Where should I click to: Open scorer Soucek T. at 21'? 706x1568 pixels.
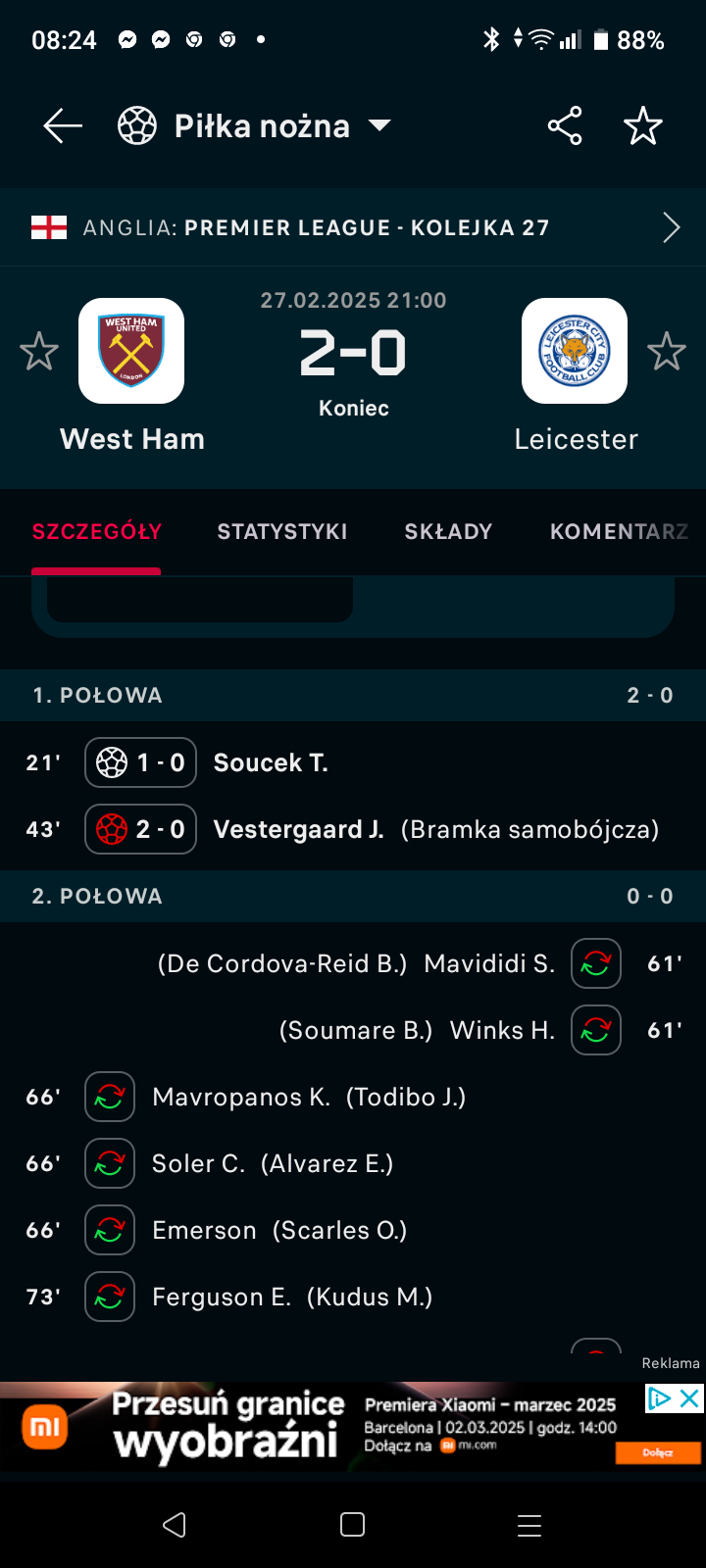(x=271, y=762)
